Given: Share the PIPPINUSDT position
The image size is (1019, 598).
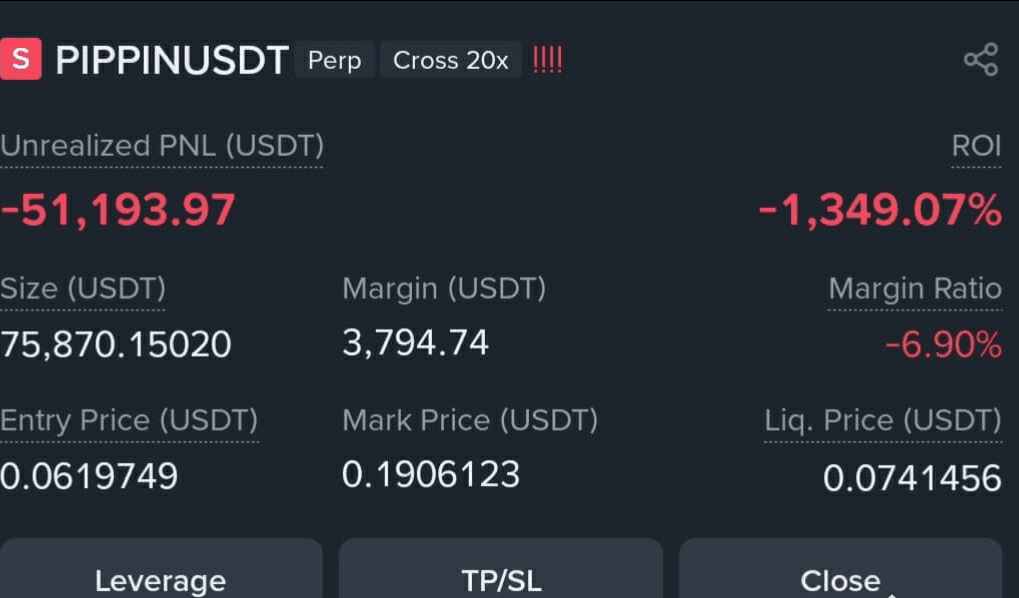Looking at the screenshot, I should 981,60.
